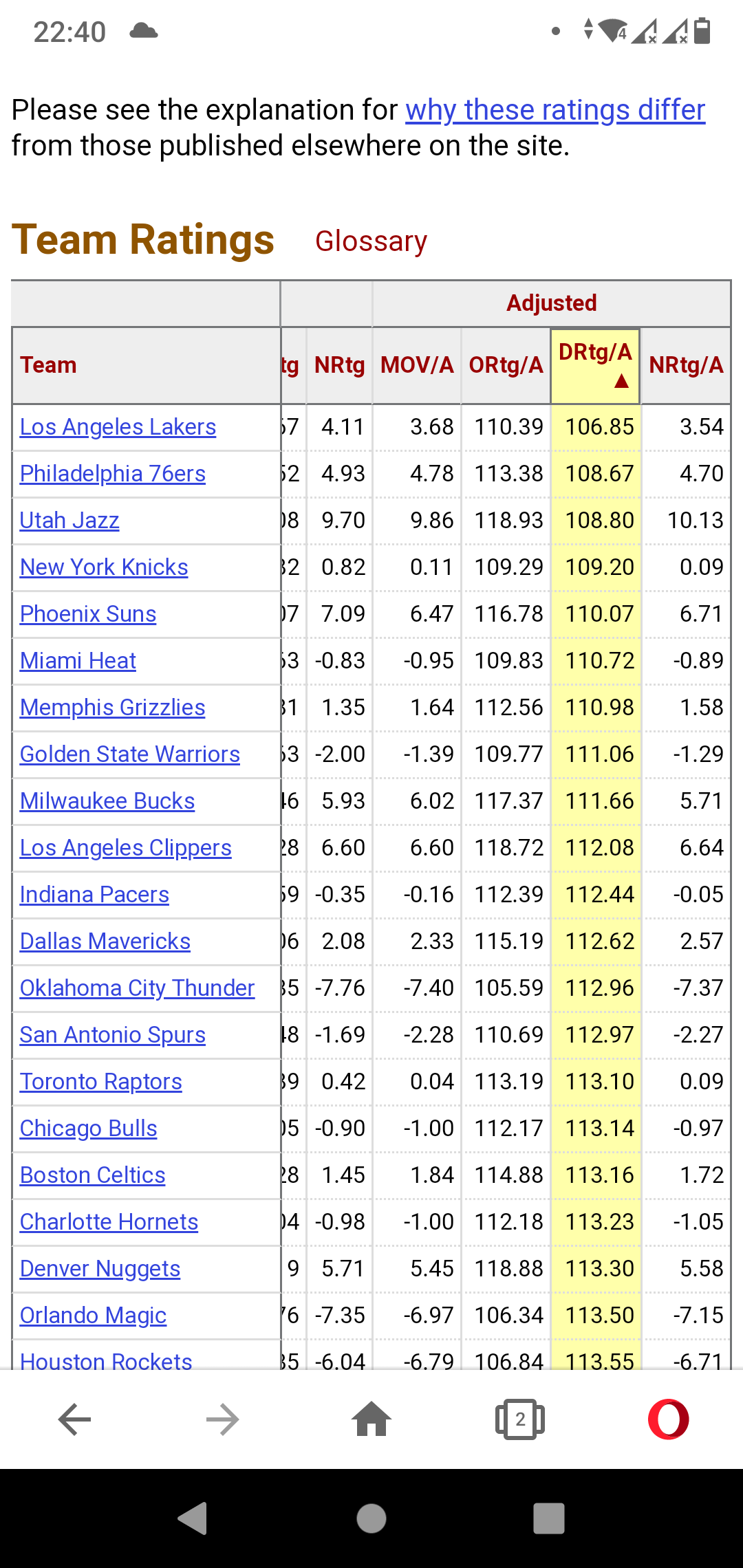The image size is (743, 1568).
Task: Sort table by DRtg/A column
Action: (595, 365)
